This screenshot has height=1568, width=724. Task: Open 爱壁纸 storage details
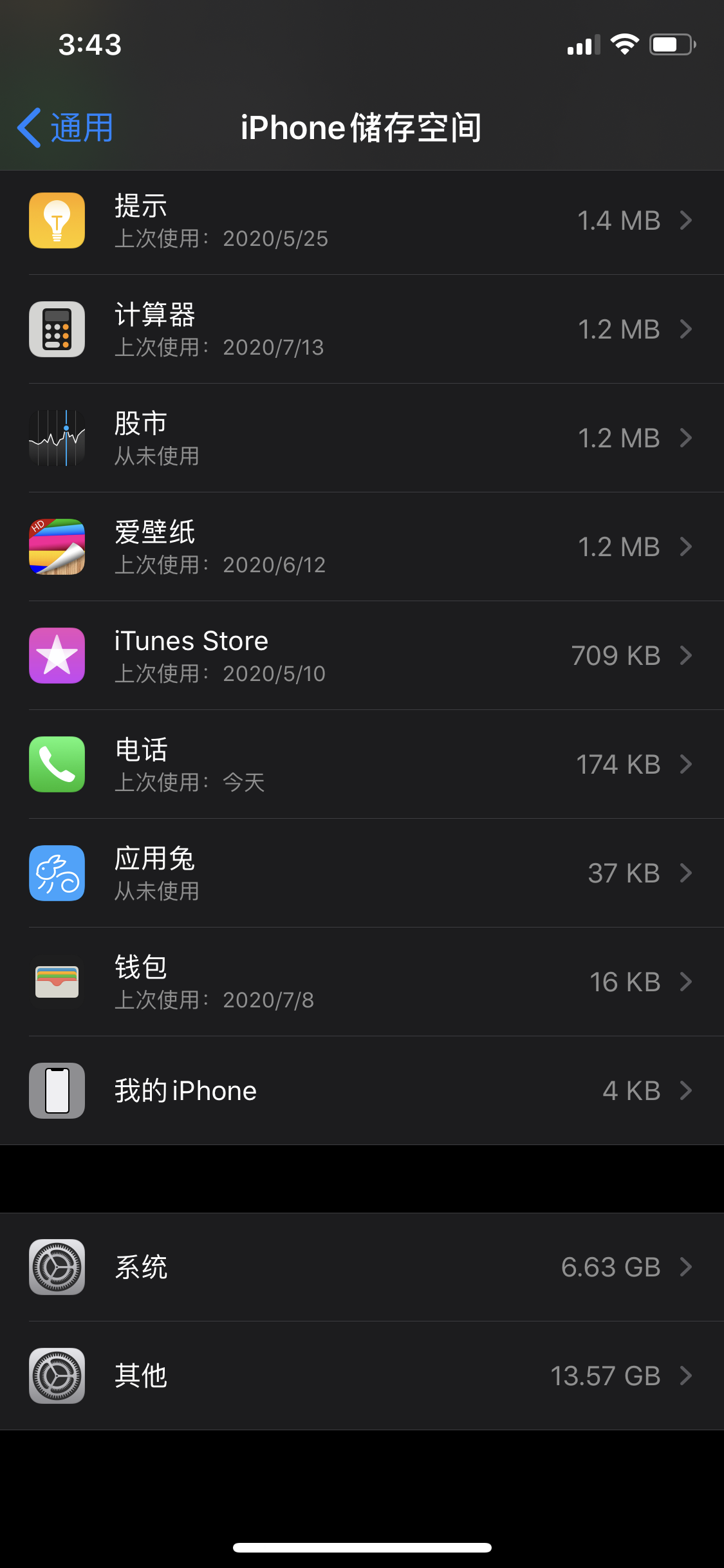click(x=362, y=547)
